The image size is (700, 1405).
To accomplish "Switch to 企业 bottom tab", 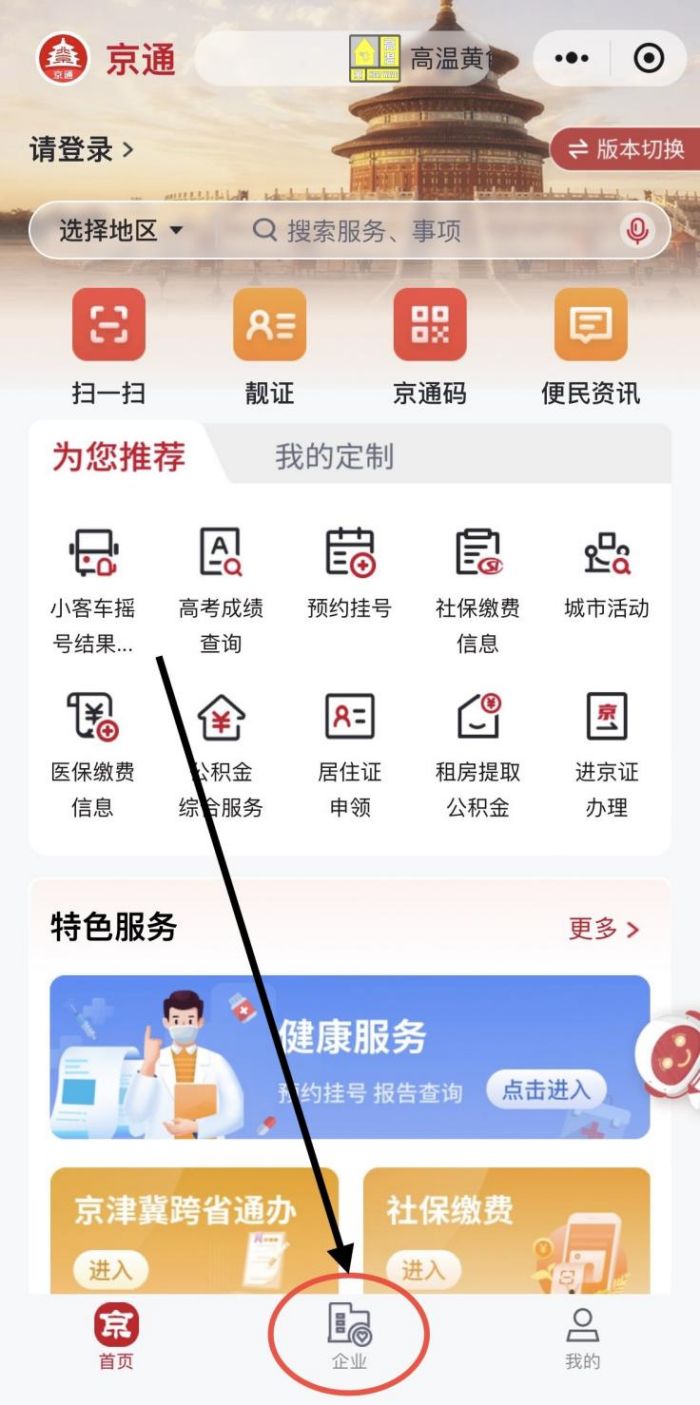I will (349, 1336).
